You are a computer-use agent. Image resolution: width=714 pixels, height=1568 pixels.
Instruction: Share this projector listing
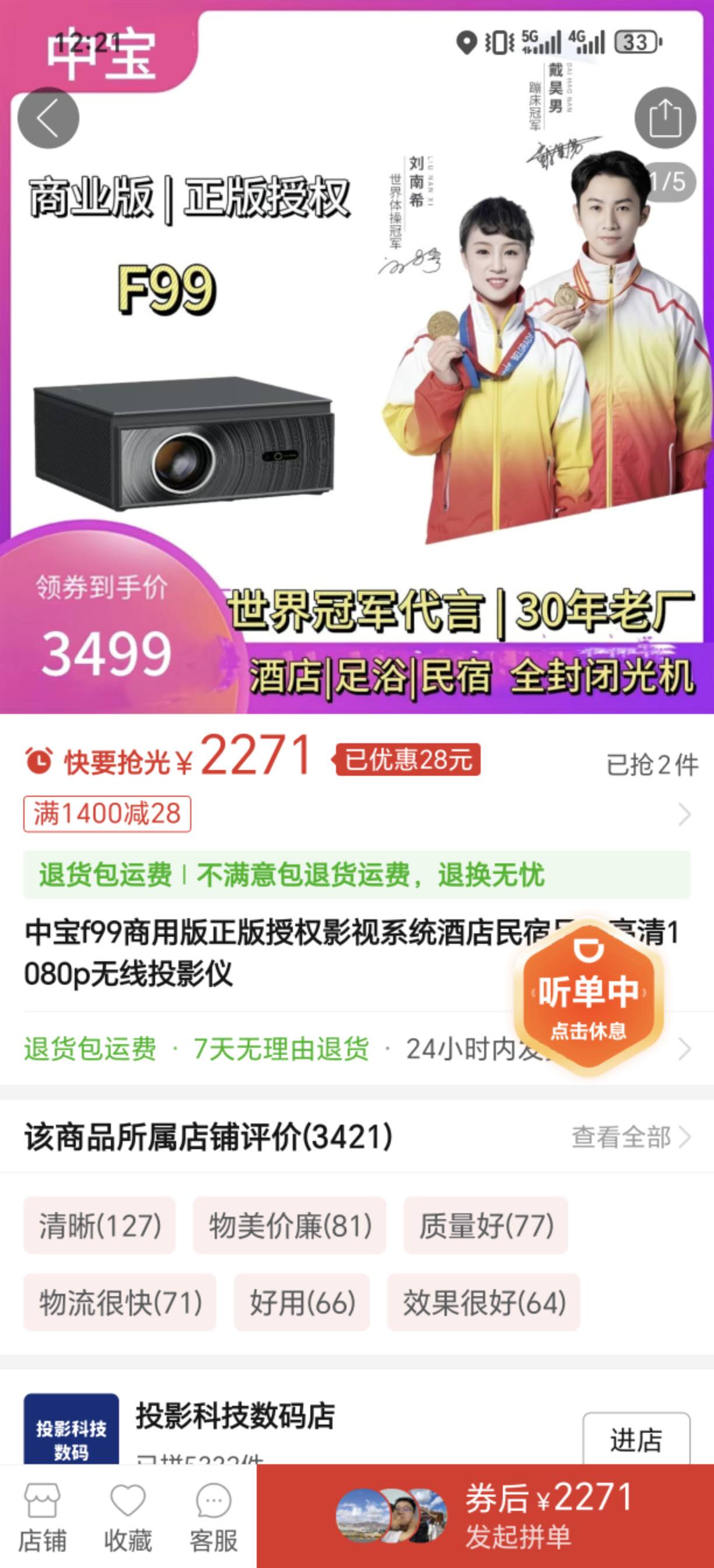(664, 118)
